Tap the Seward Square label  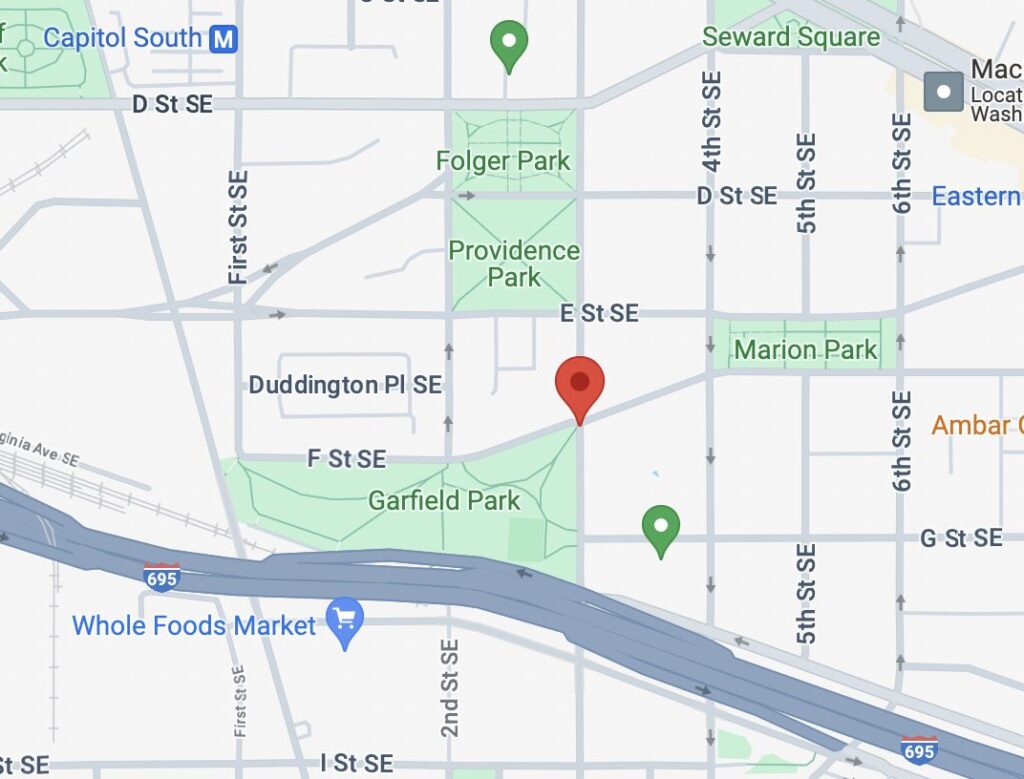pos(791,38)
